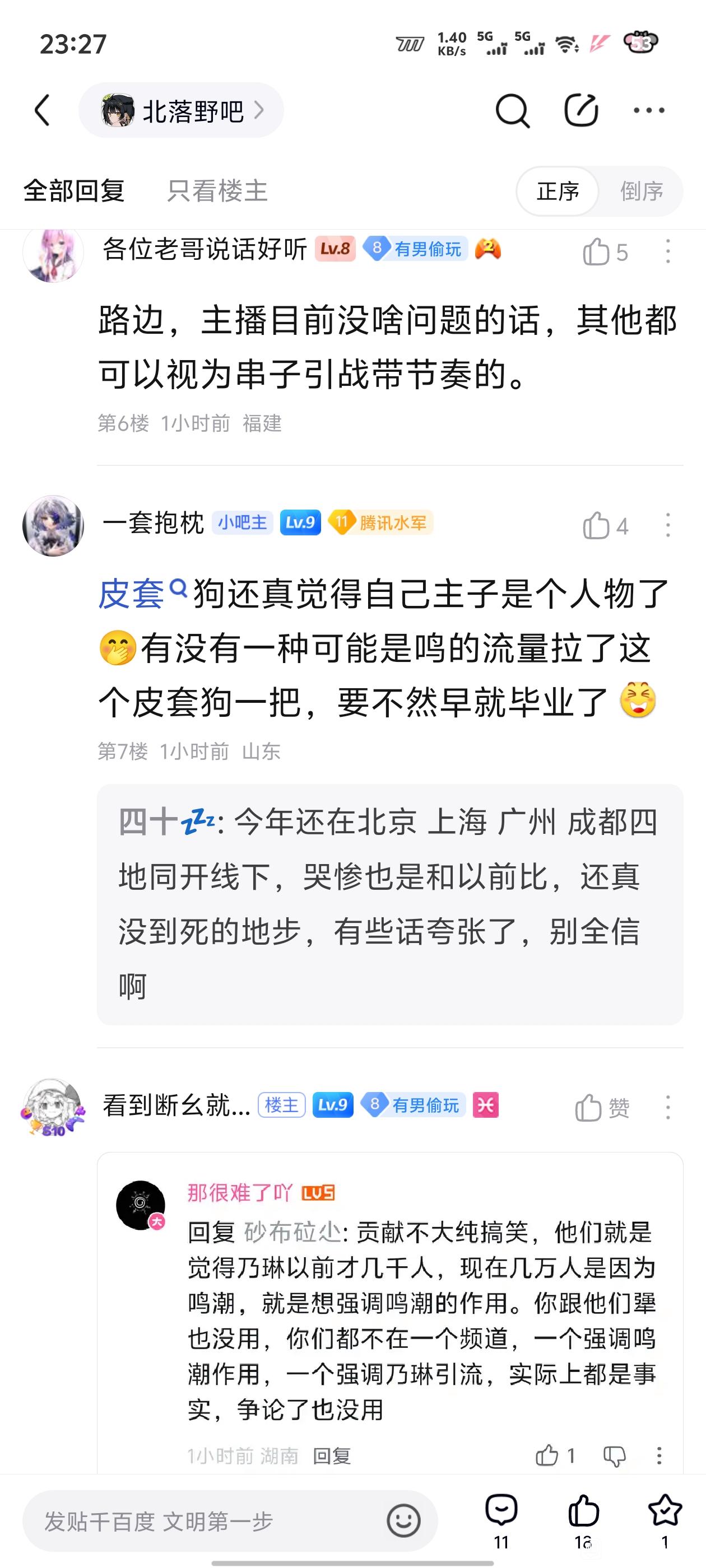Open search in the top bar

pyautogui.click(x=512, y=111)
